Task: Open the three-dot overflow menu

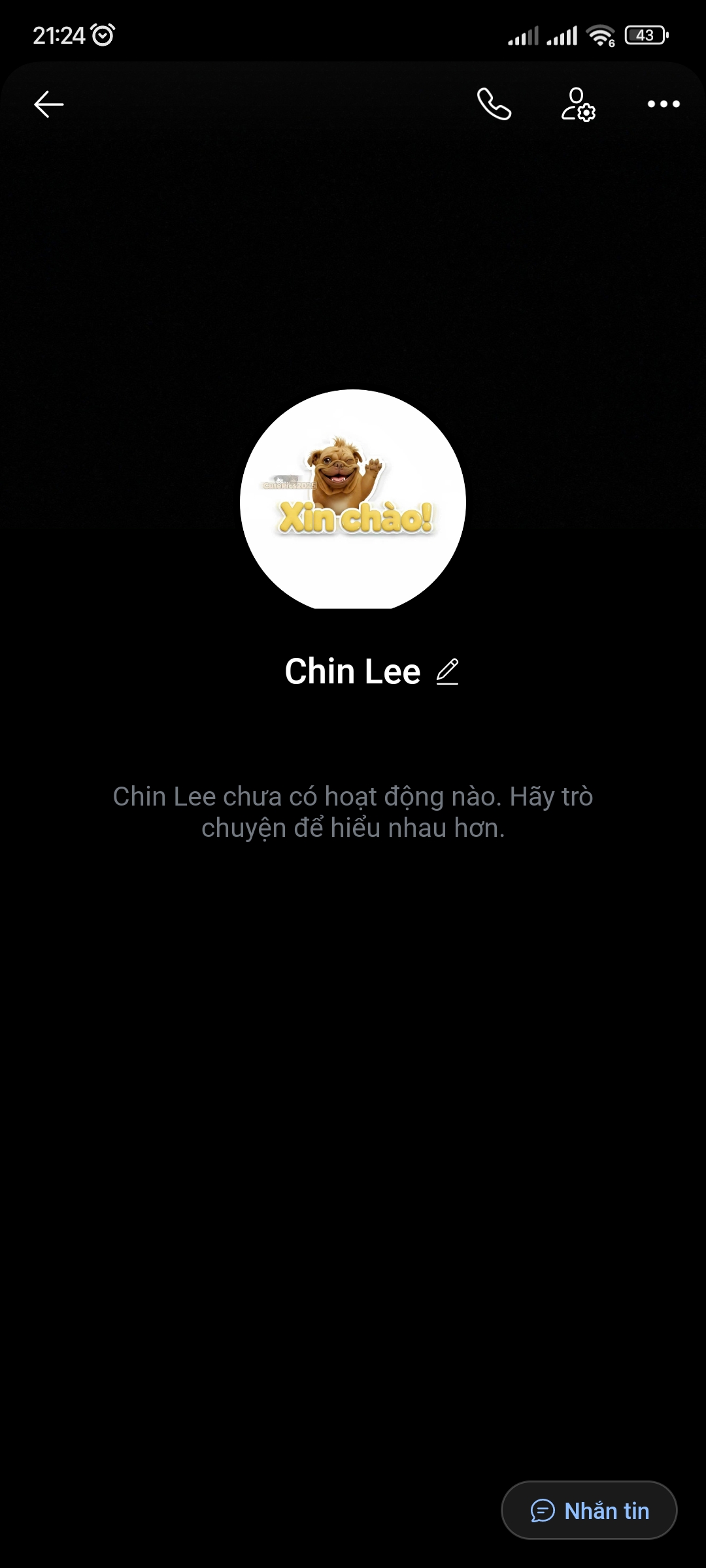Action: click(x=664, y=104)
